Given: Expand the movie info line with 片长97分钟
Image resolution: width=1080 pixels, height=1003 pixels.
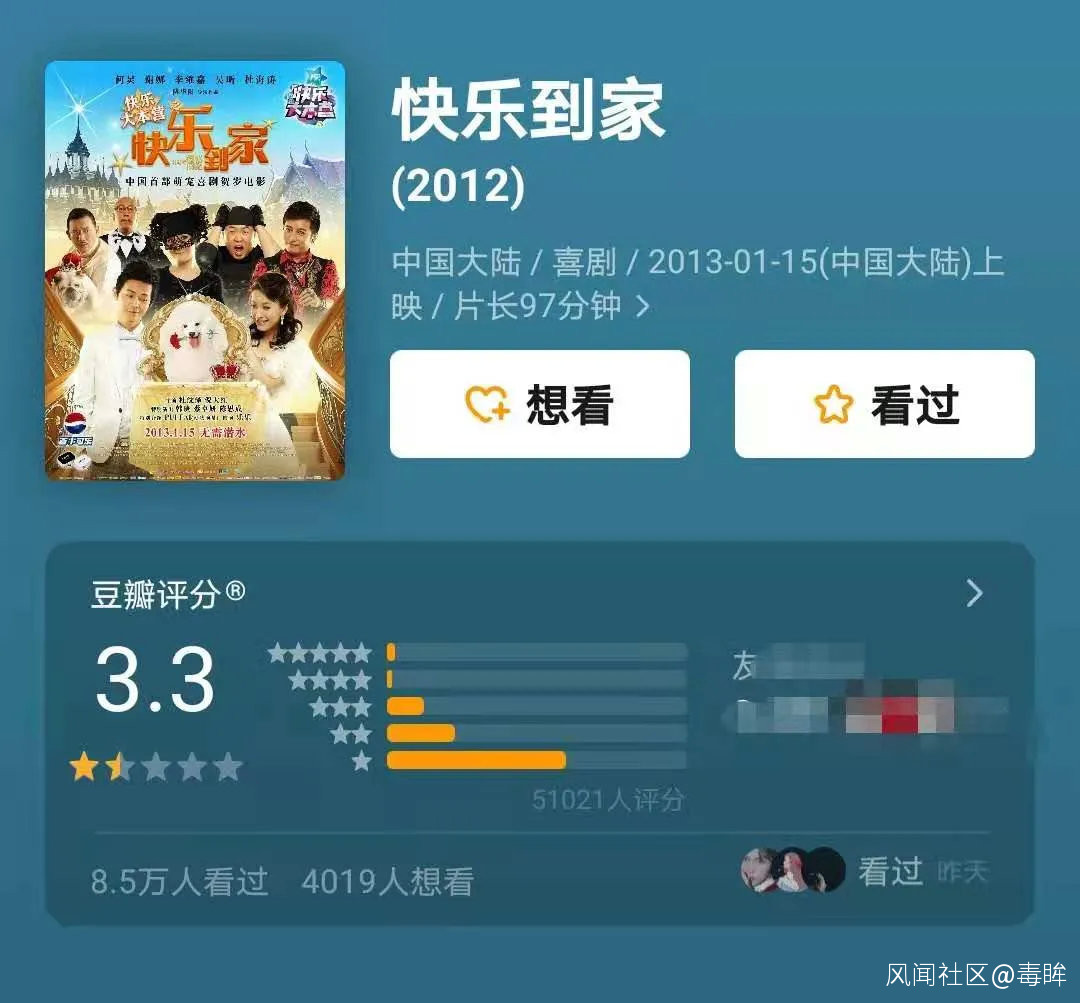Looking at the screenshot, I should click(642, 307).
